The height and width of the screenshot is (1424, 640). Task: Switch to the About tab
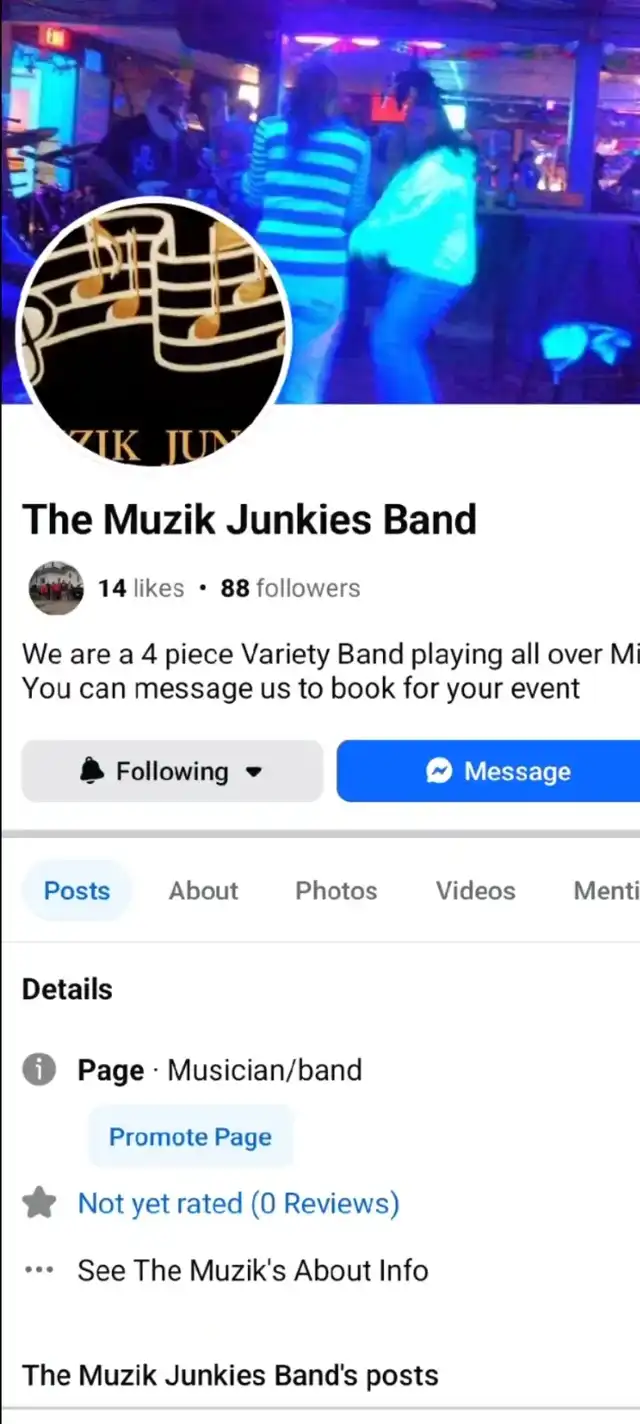[x=203, y=890]
